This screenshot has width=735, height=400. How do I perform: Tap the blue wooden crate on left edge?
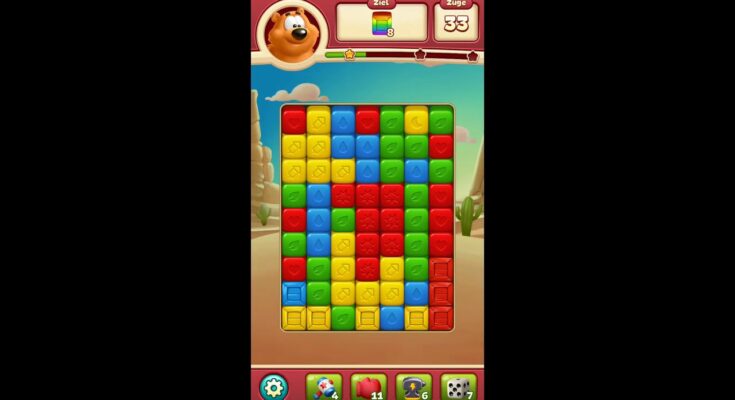click(294, 294)
